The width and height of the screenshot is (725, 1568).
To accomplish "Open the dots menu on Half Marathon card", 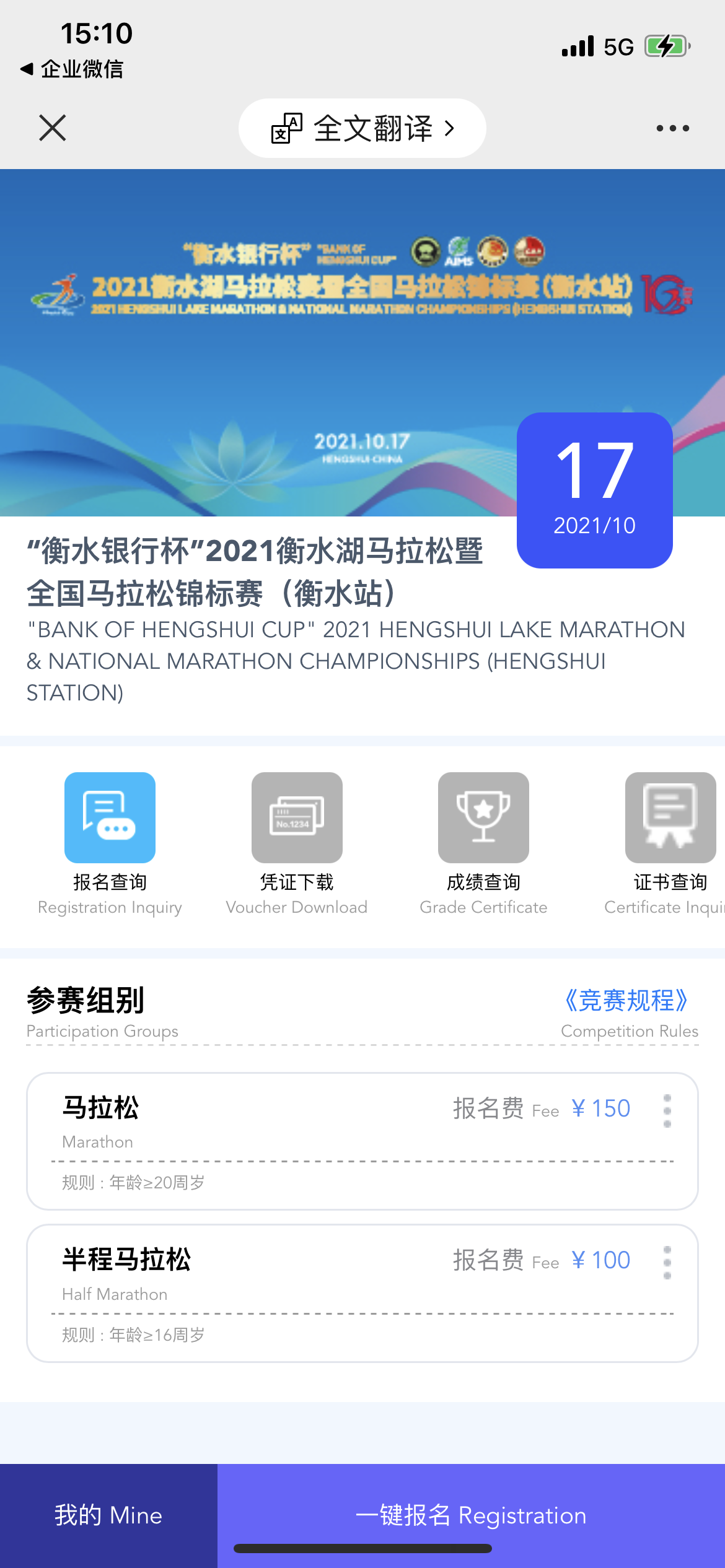I will click(x=667, y=1262).
